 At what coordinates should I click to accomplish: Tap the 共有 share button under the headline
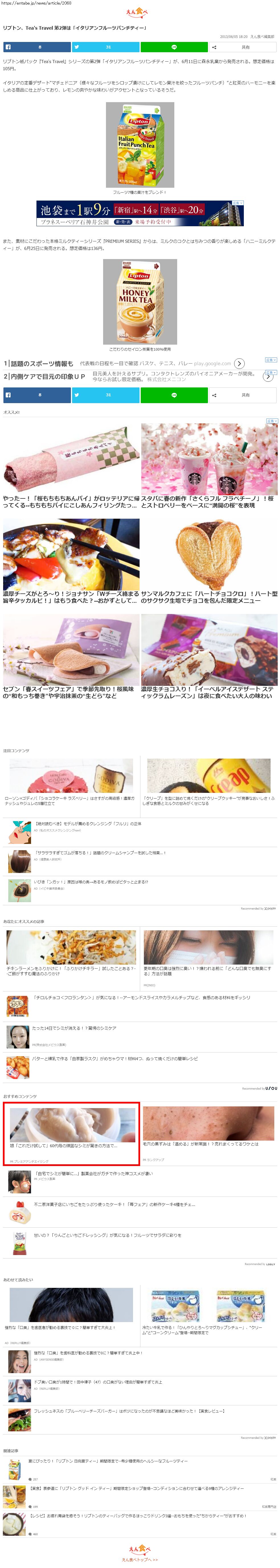[x=242, y=47]
